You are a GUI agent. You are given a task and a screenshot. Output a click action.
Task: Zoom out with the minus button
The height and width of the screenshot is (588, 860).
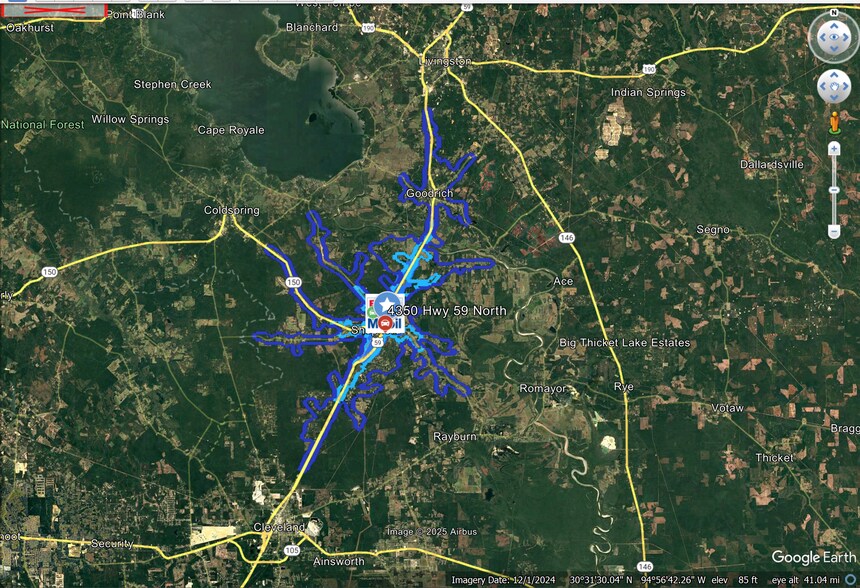(x=834, y=231)
